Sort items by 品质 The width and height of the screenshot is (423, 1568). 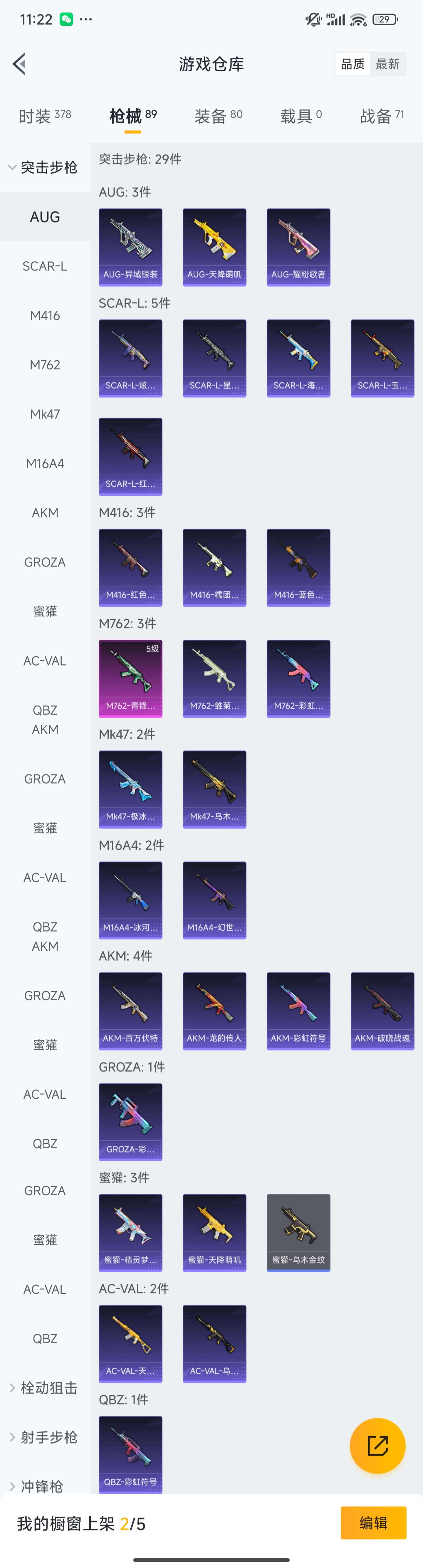353,64
